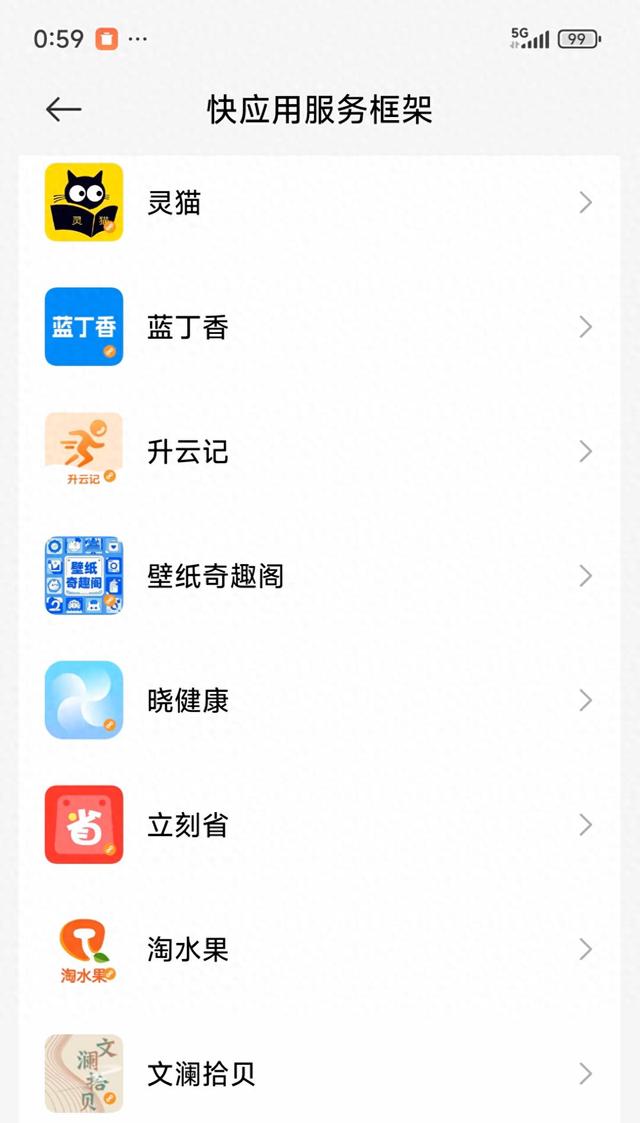Go back from 快应用服务框架

pos(64,110)
